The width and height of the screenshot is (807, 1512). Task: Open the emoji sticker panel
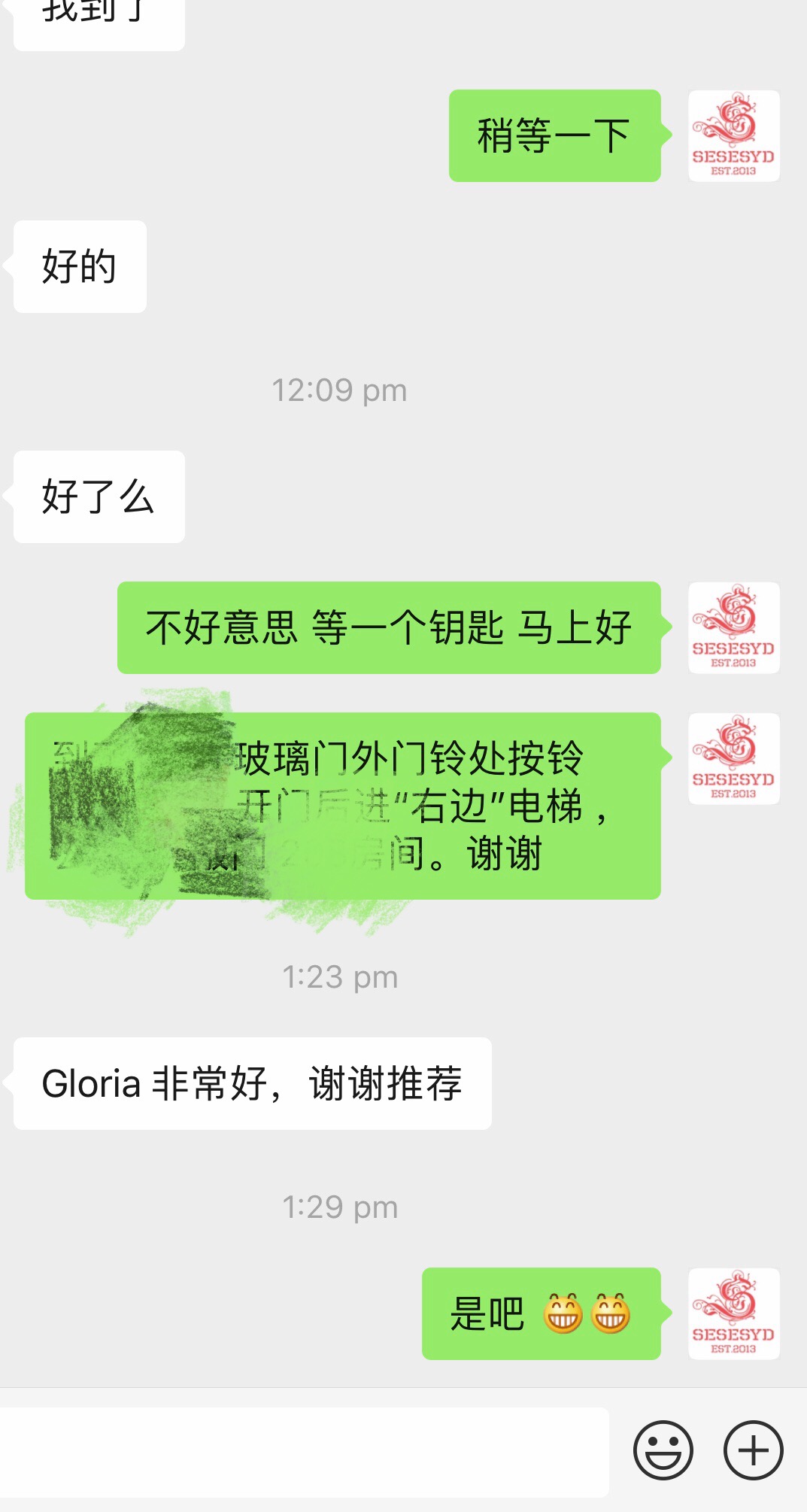pos(663,1450)
